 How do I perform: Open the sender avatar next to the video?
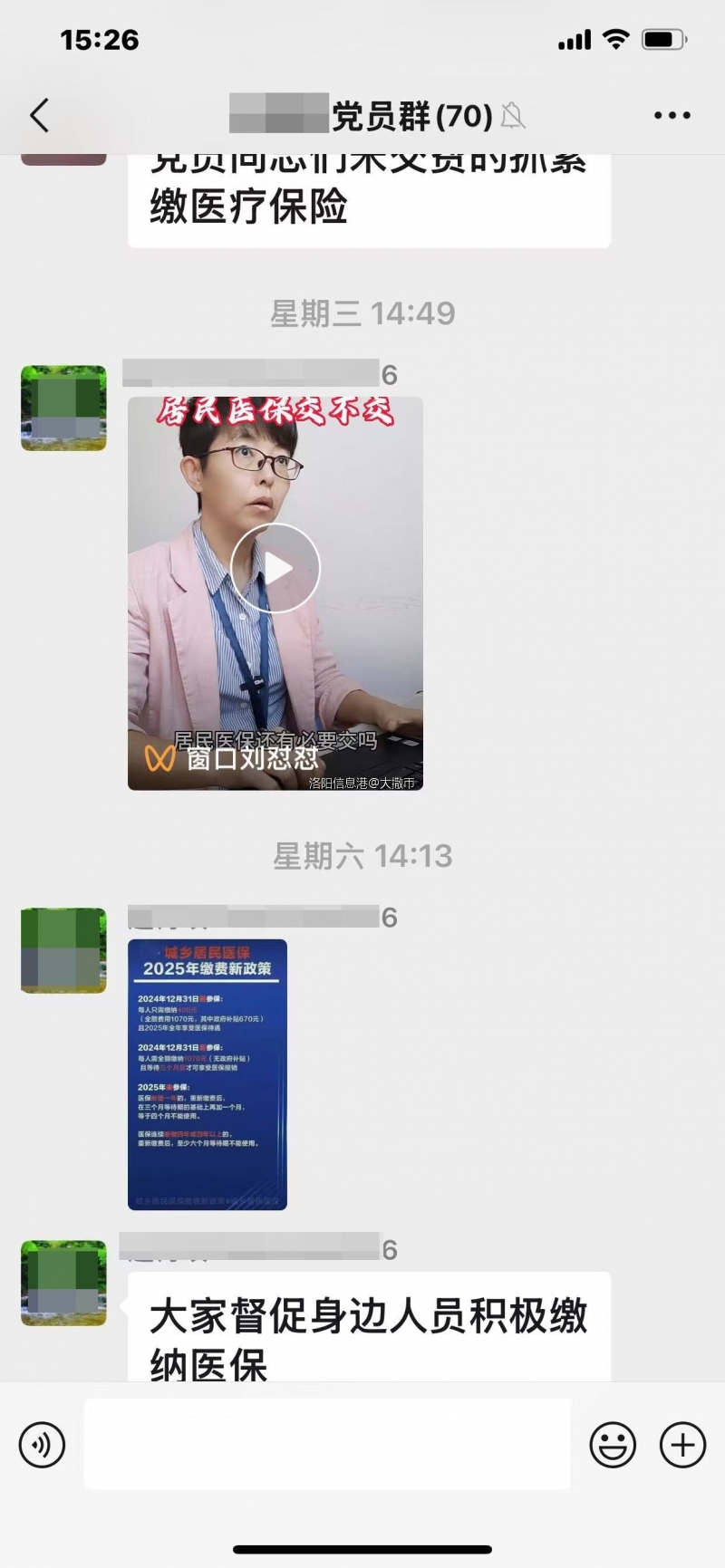coord(62,408)
